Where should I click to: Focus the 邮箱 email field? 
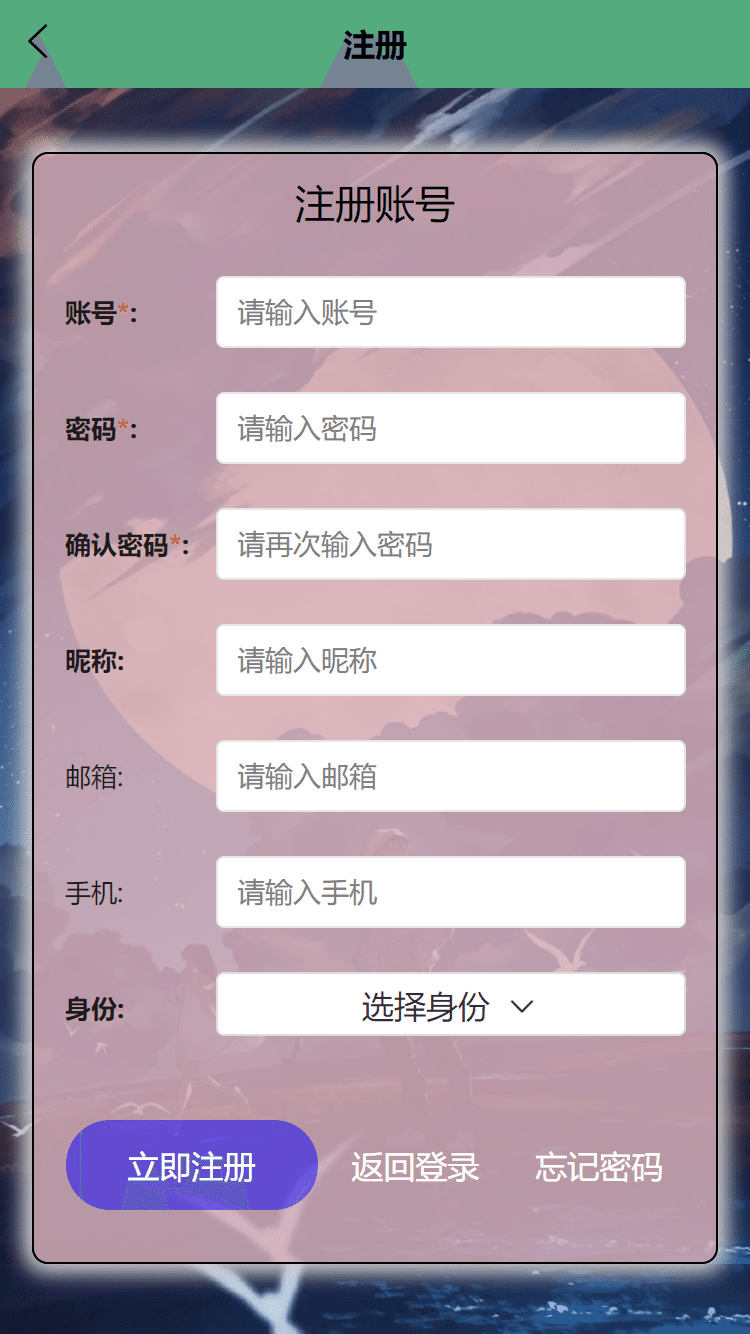(x=450, y=776)
